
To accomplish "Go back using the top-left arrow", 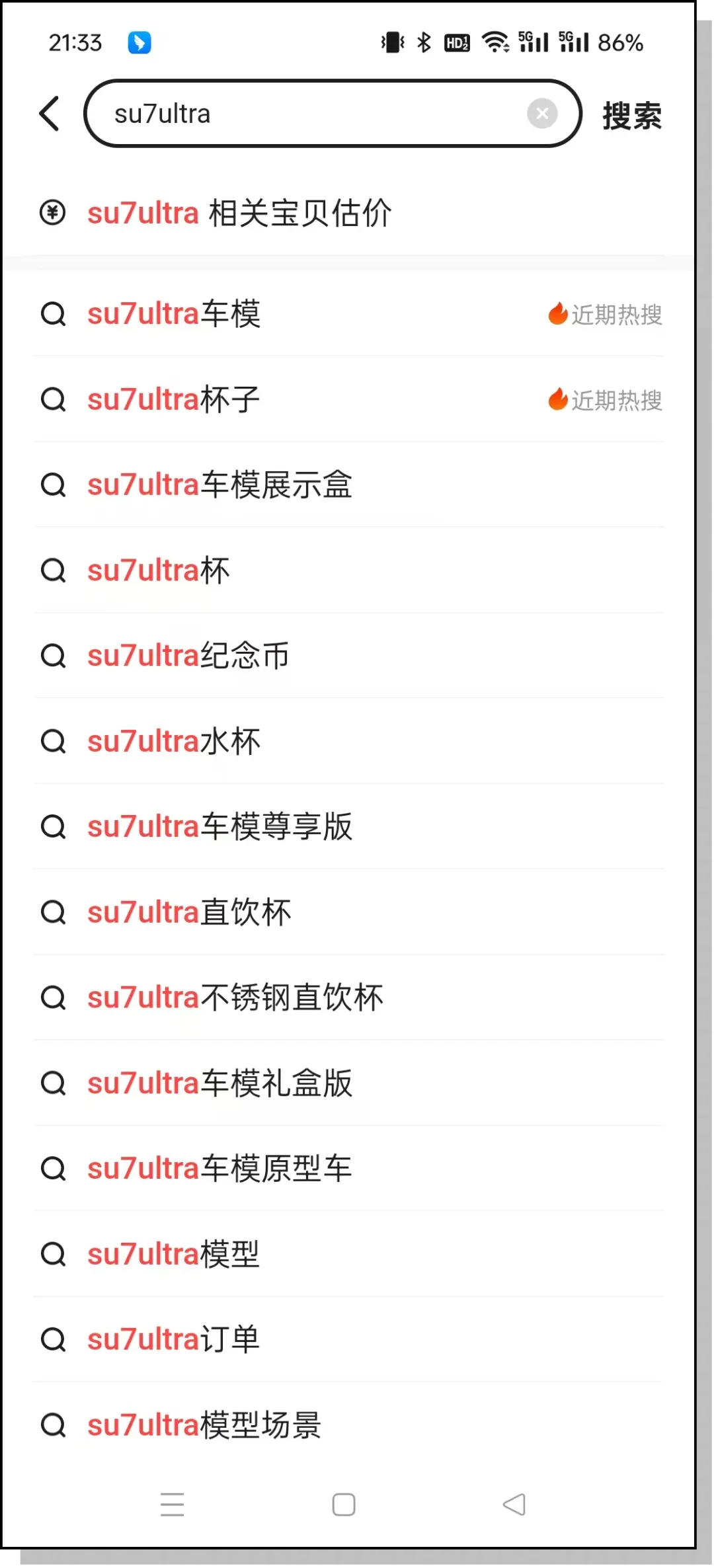I will pos(50,114).
